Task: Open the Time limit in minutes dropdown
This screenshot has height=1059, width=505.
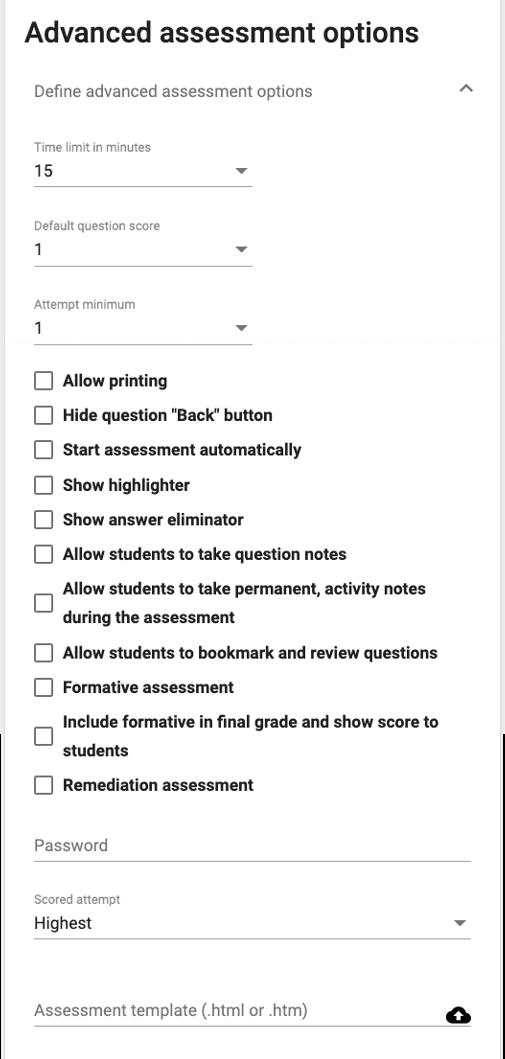Action: click(x=143, y=171)
